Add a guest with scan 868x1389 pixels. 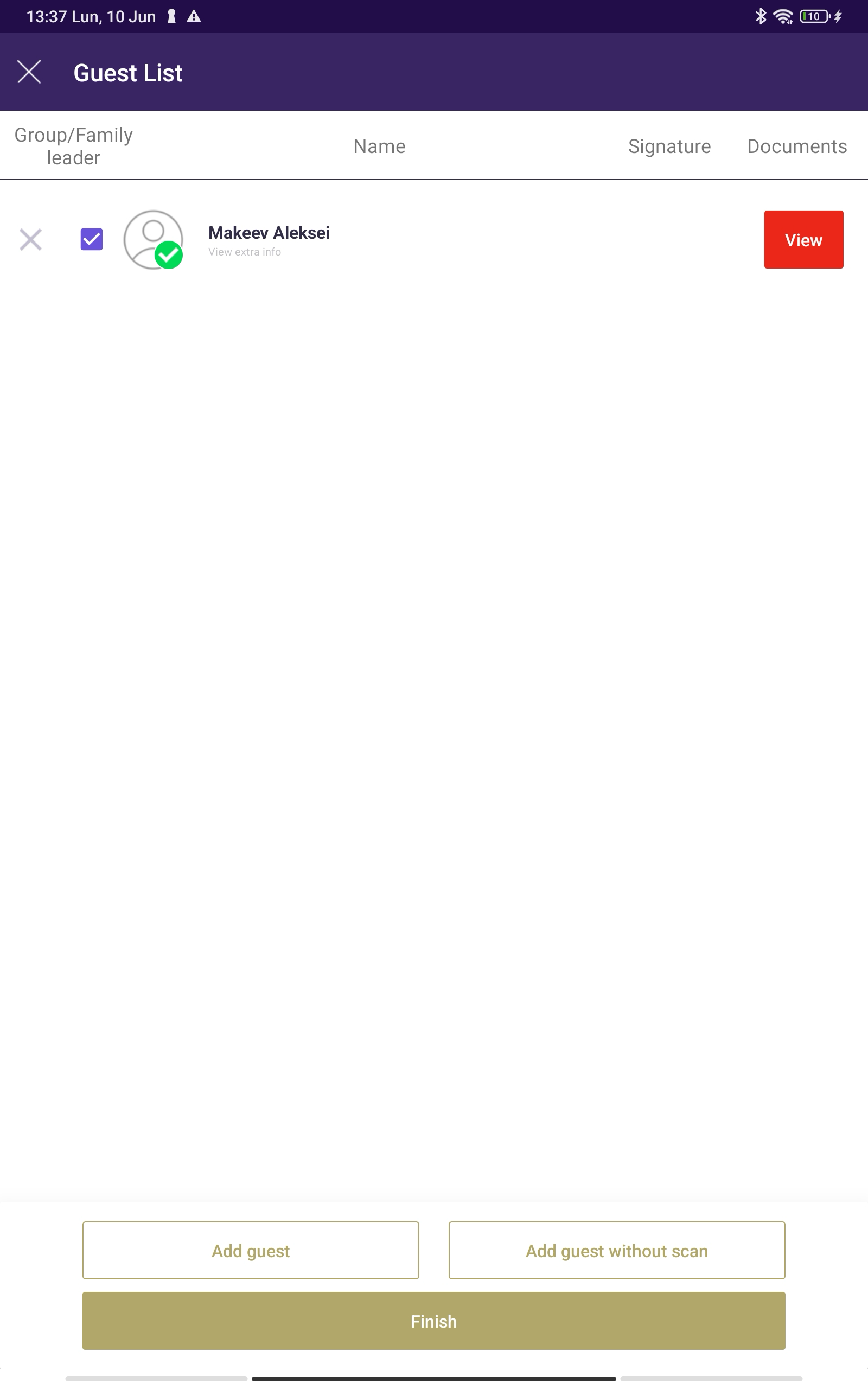point(251,1250)
